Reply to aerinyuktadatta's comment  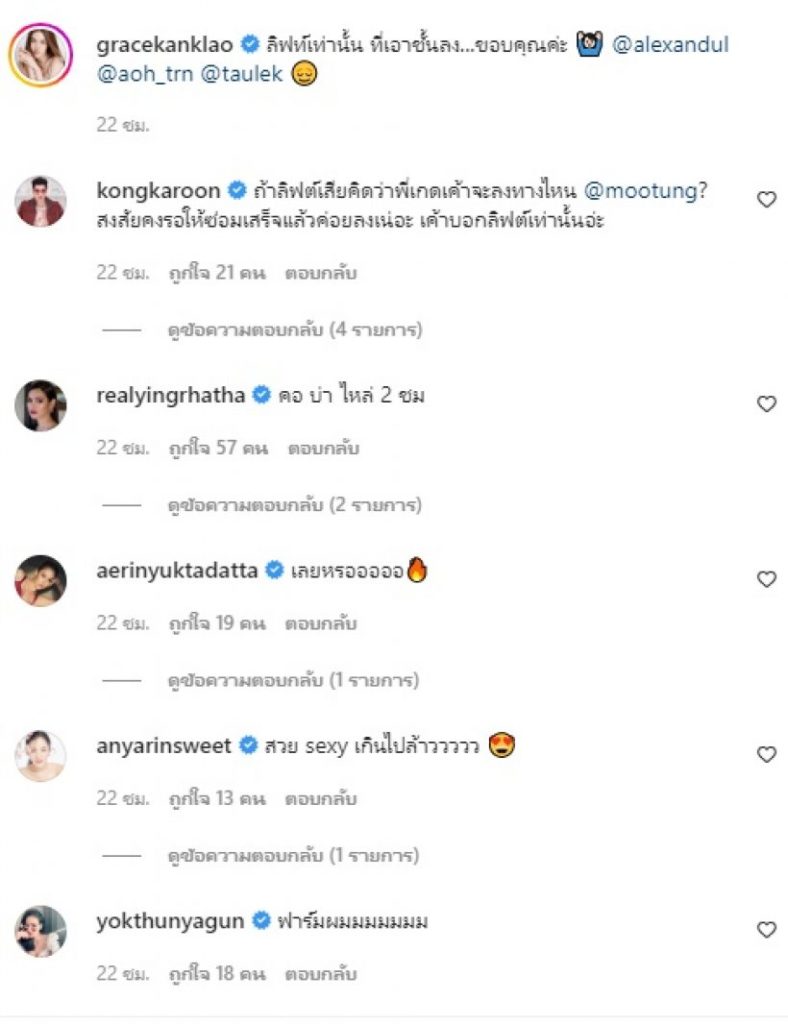click(x=320, y=623)
